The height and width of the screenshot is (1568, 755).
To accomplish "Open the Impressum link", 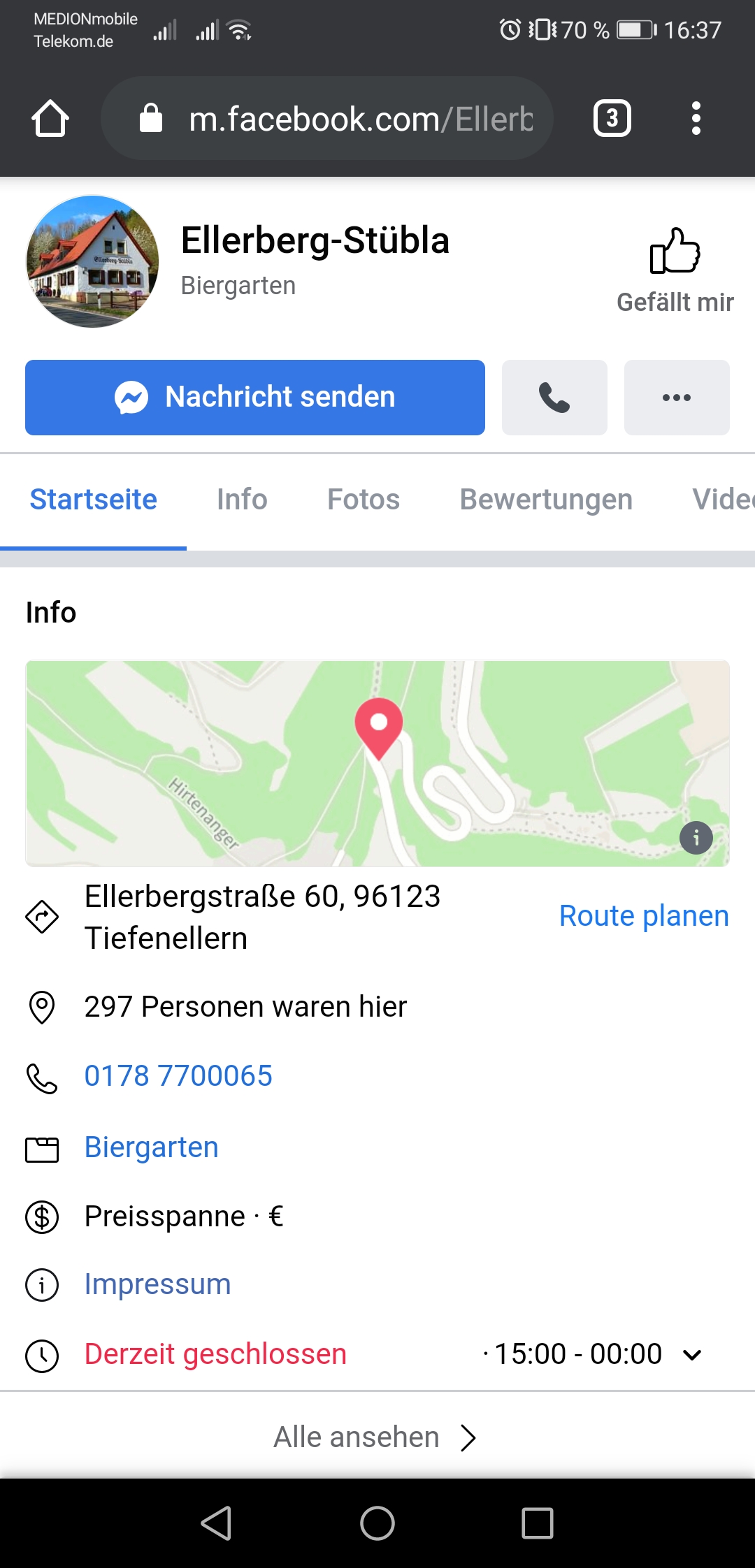I will pos(158,1284).
